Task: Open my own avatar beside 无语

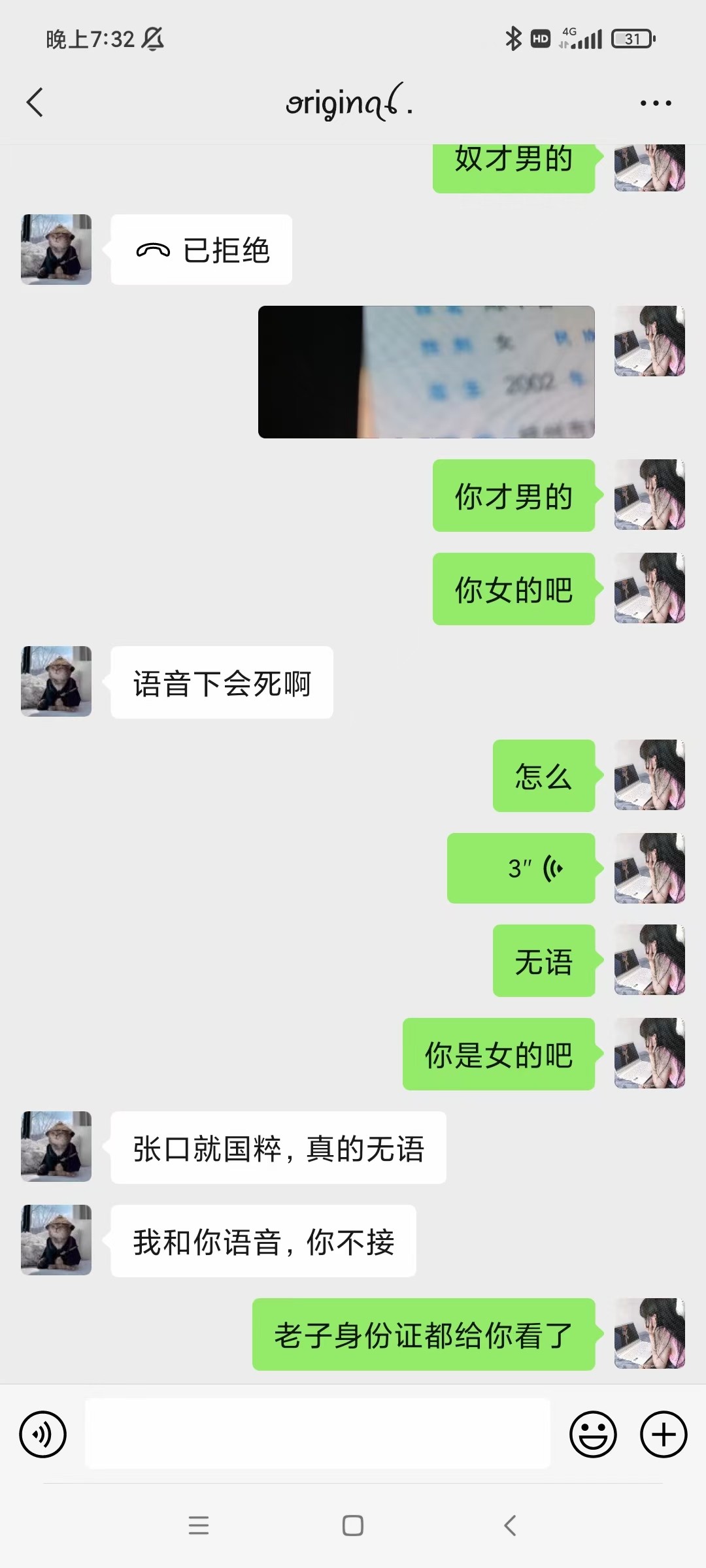Action: click(649, 960)
